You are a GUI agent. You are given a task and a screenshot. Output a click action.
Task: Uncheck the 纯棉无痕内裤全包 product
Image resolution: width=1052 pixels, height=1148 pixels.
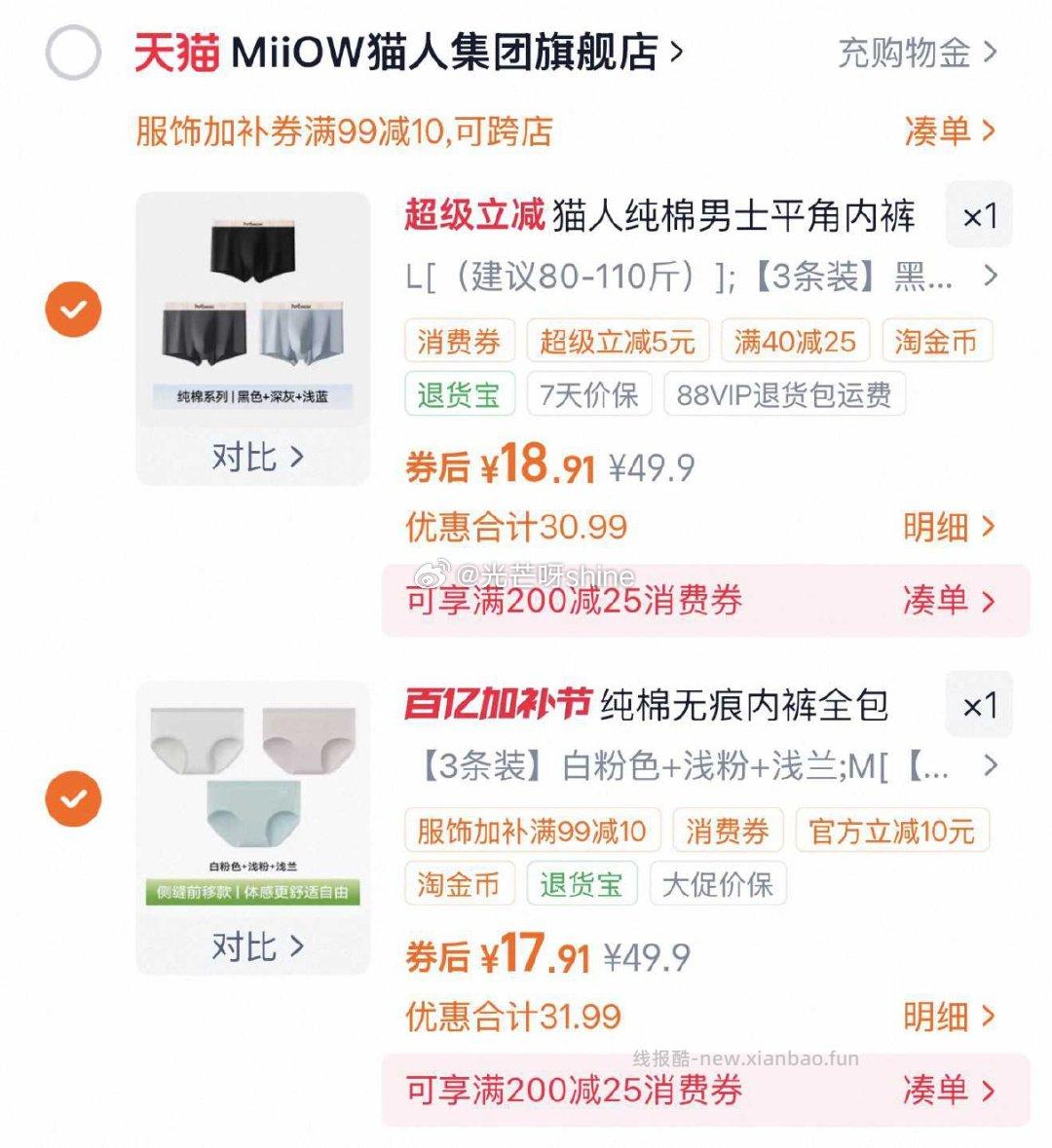72,800
